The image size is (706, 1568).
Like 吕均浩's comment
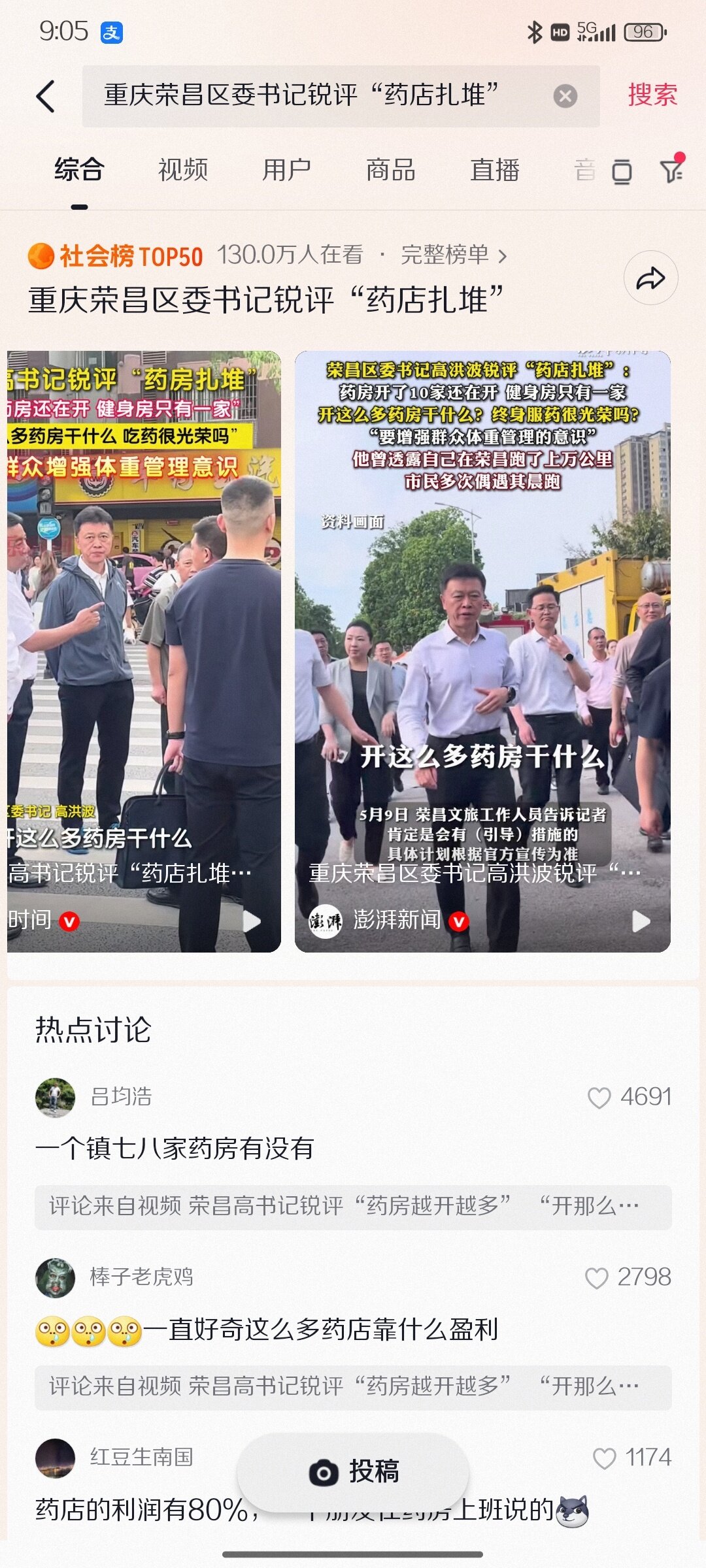click(x=599, y=1098)
